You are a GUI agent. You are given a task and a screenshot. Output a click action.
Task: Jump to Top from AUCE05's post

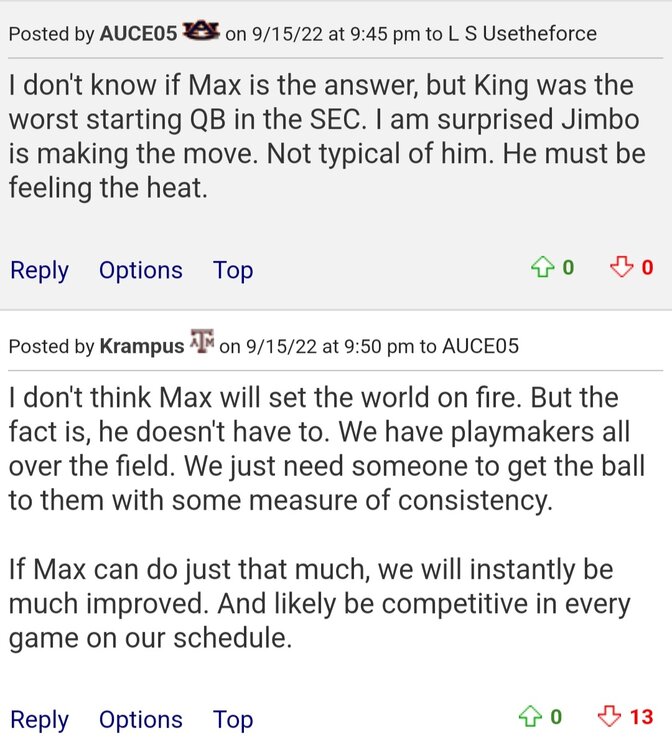[x=233, y=270]
